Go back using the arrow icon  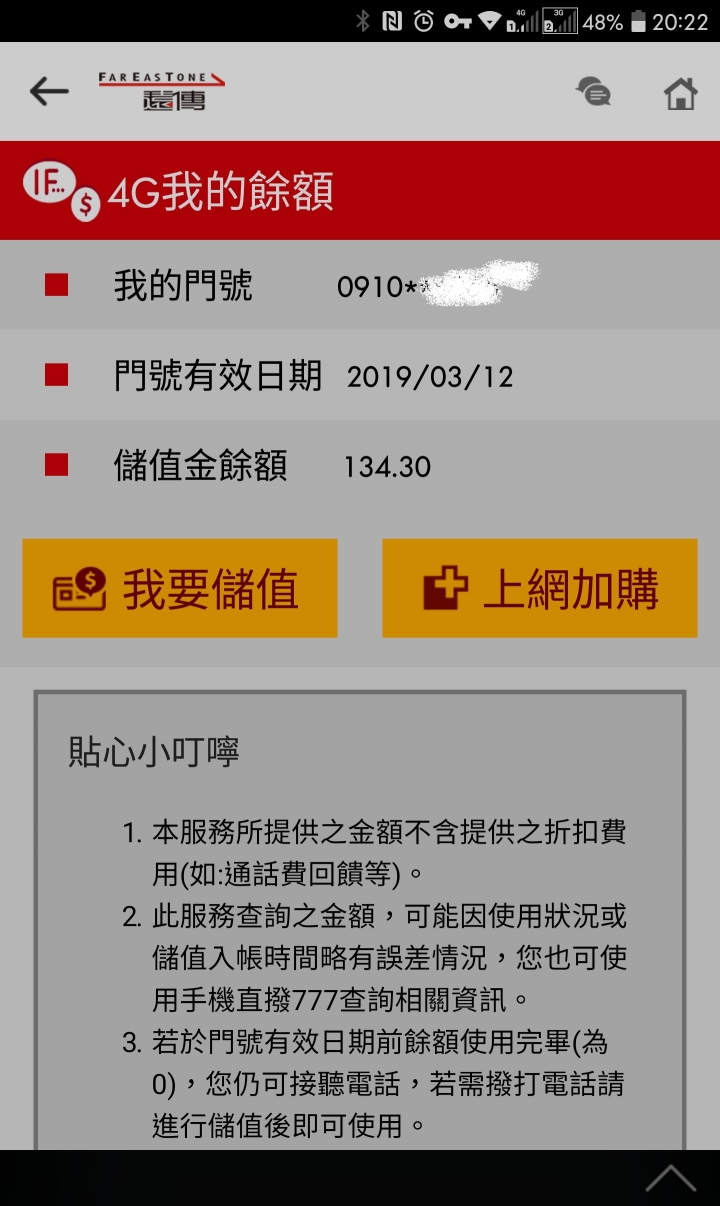point(49,92)
